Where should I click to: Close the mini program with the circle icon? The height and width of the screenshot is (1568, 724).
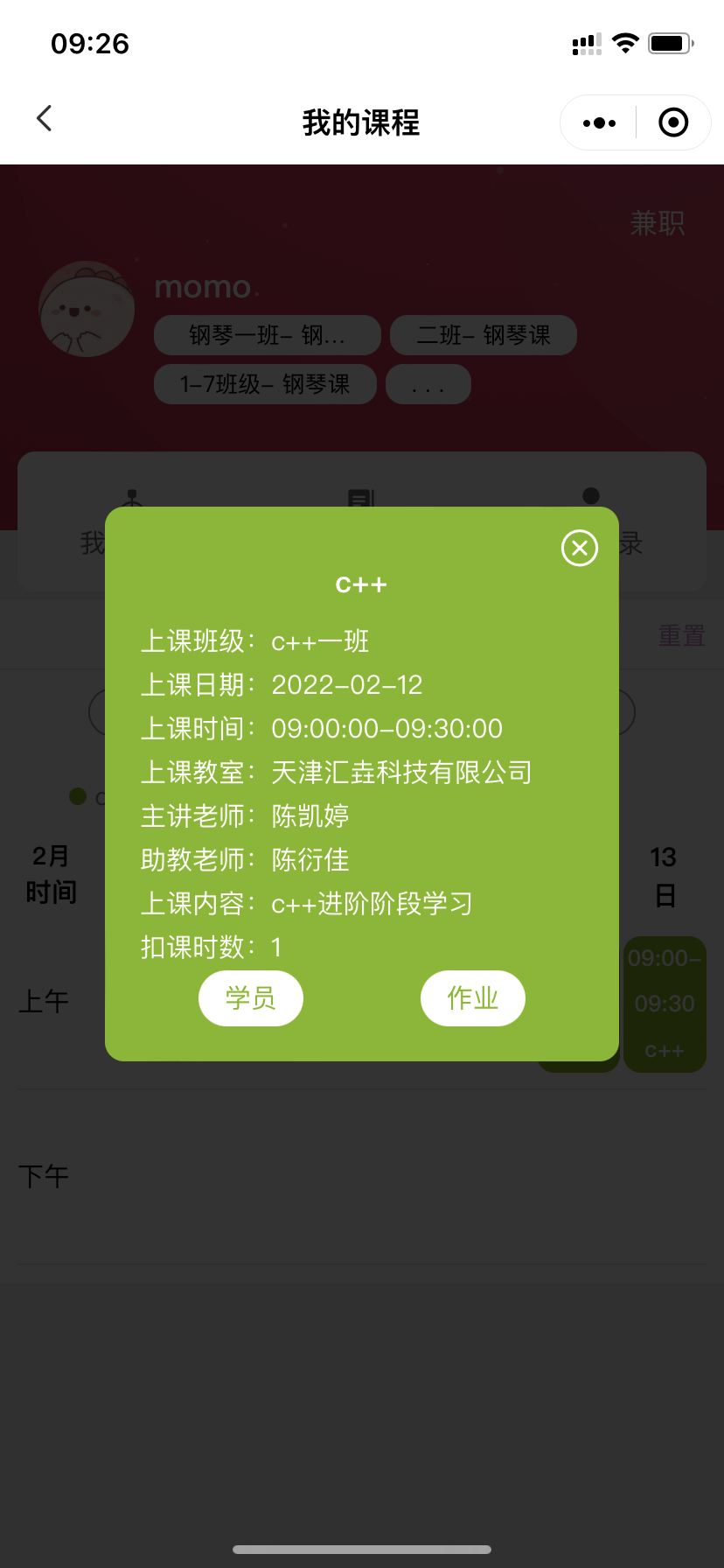coord(672,123)
